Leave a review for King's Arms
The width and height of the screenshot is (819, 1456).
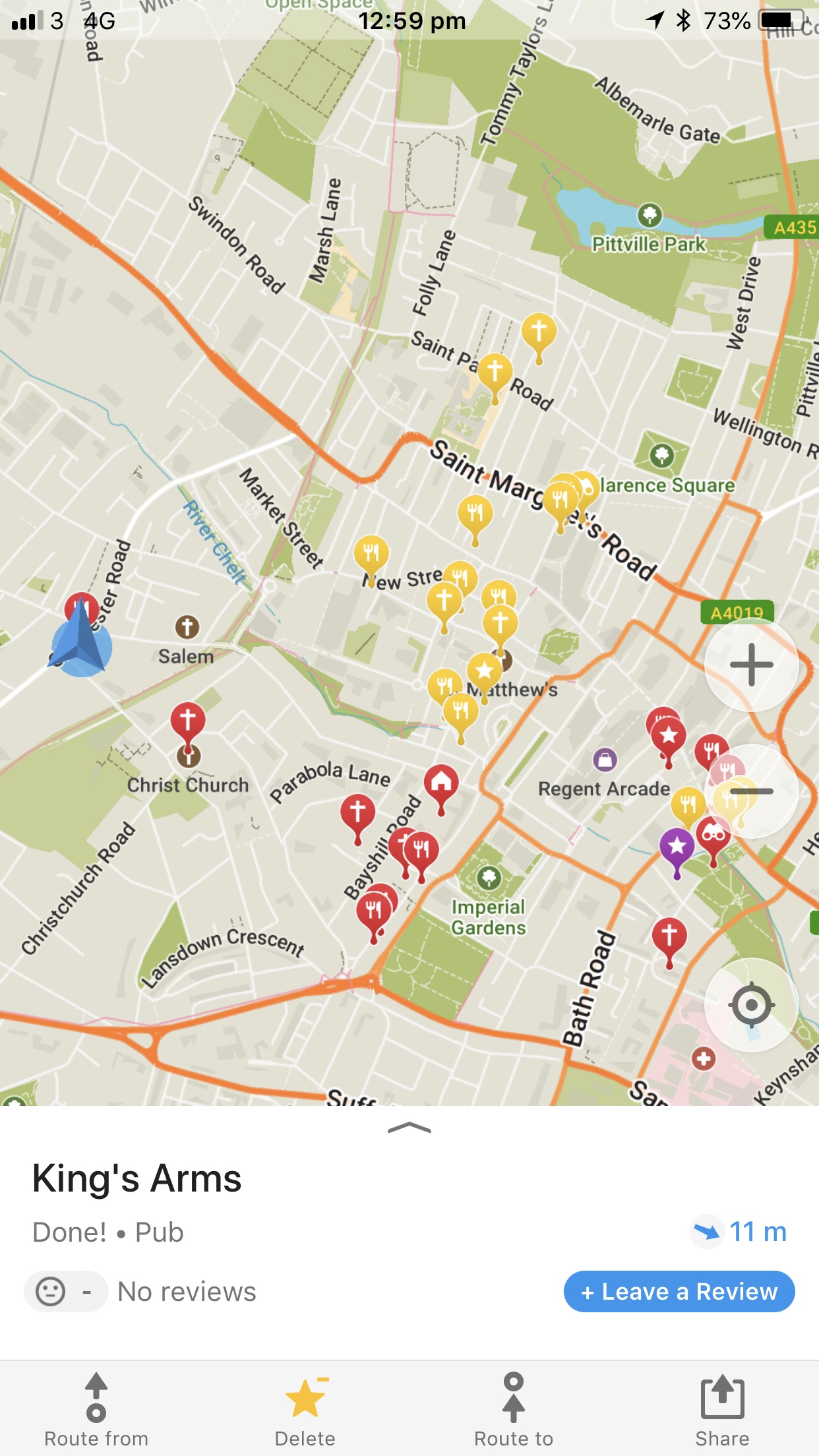pyautogui.click(x=679, y=1291)
